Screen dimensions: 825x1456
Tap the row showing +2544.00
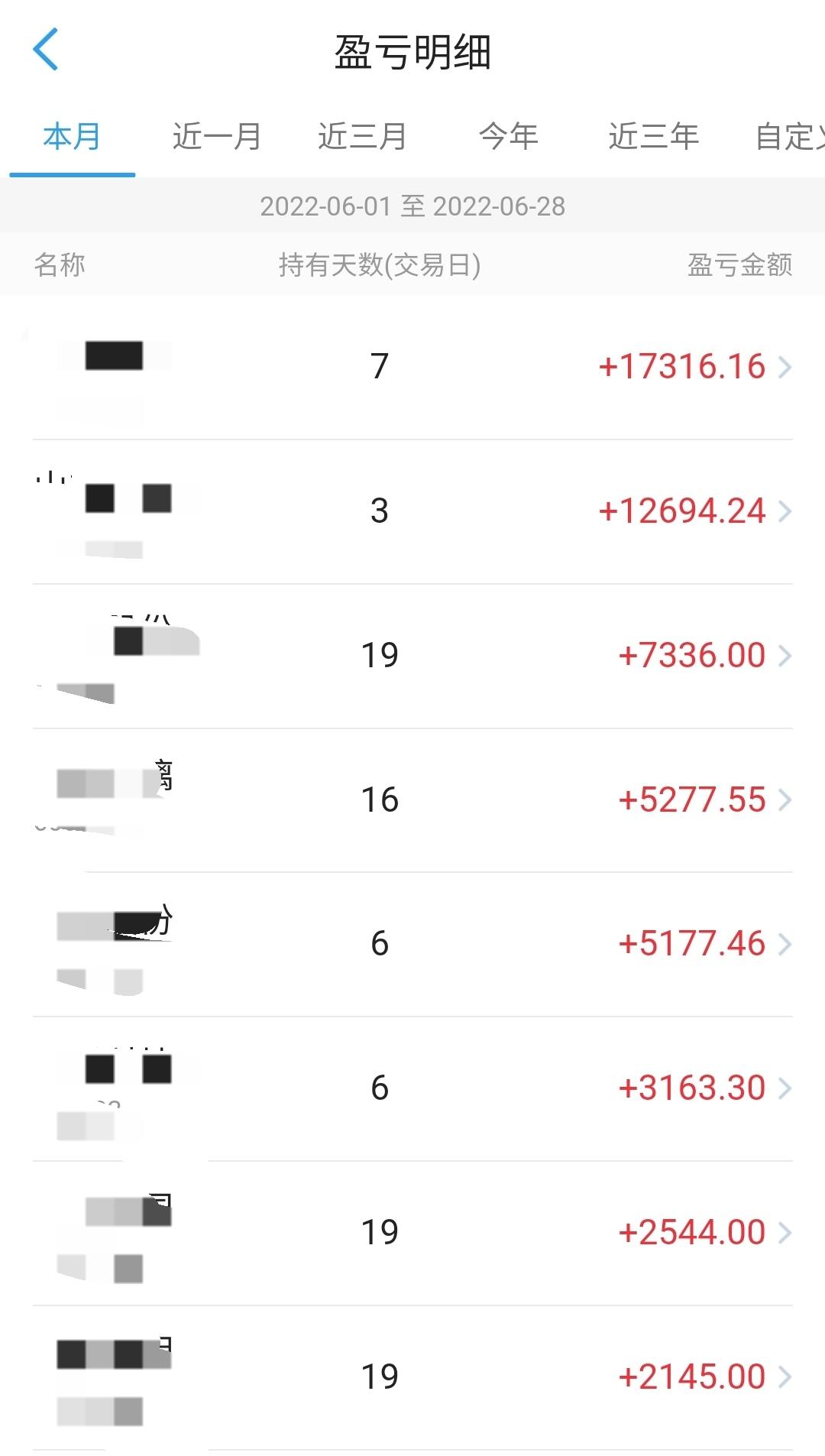pos(412,1233)
